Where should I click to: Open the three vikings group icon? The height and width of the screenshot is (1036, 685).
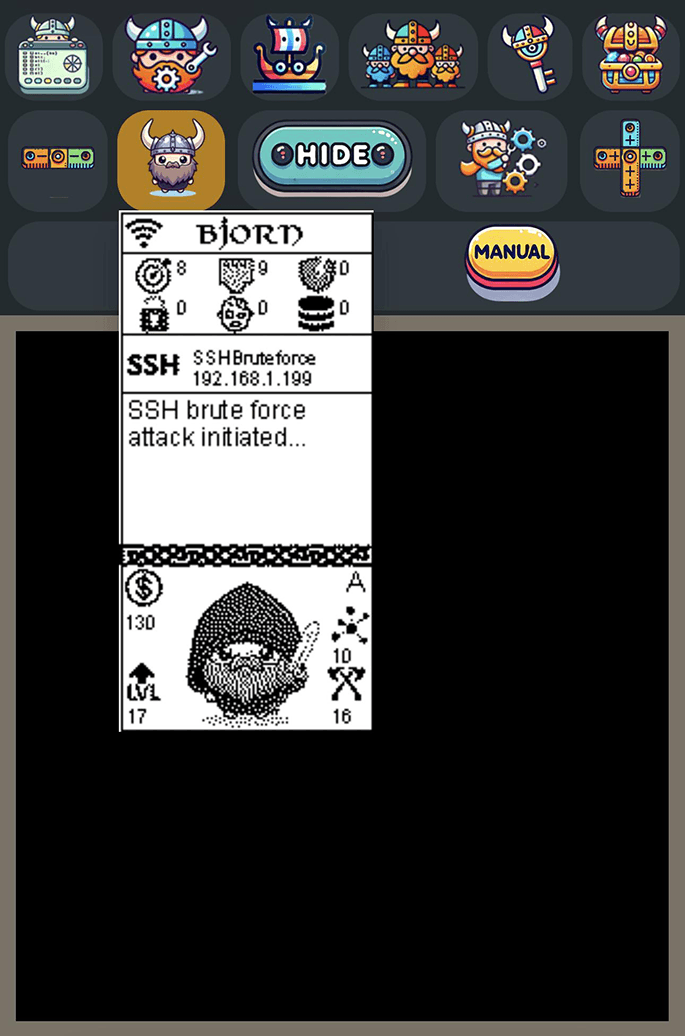coord(413,56)
